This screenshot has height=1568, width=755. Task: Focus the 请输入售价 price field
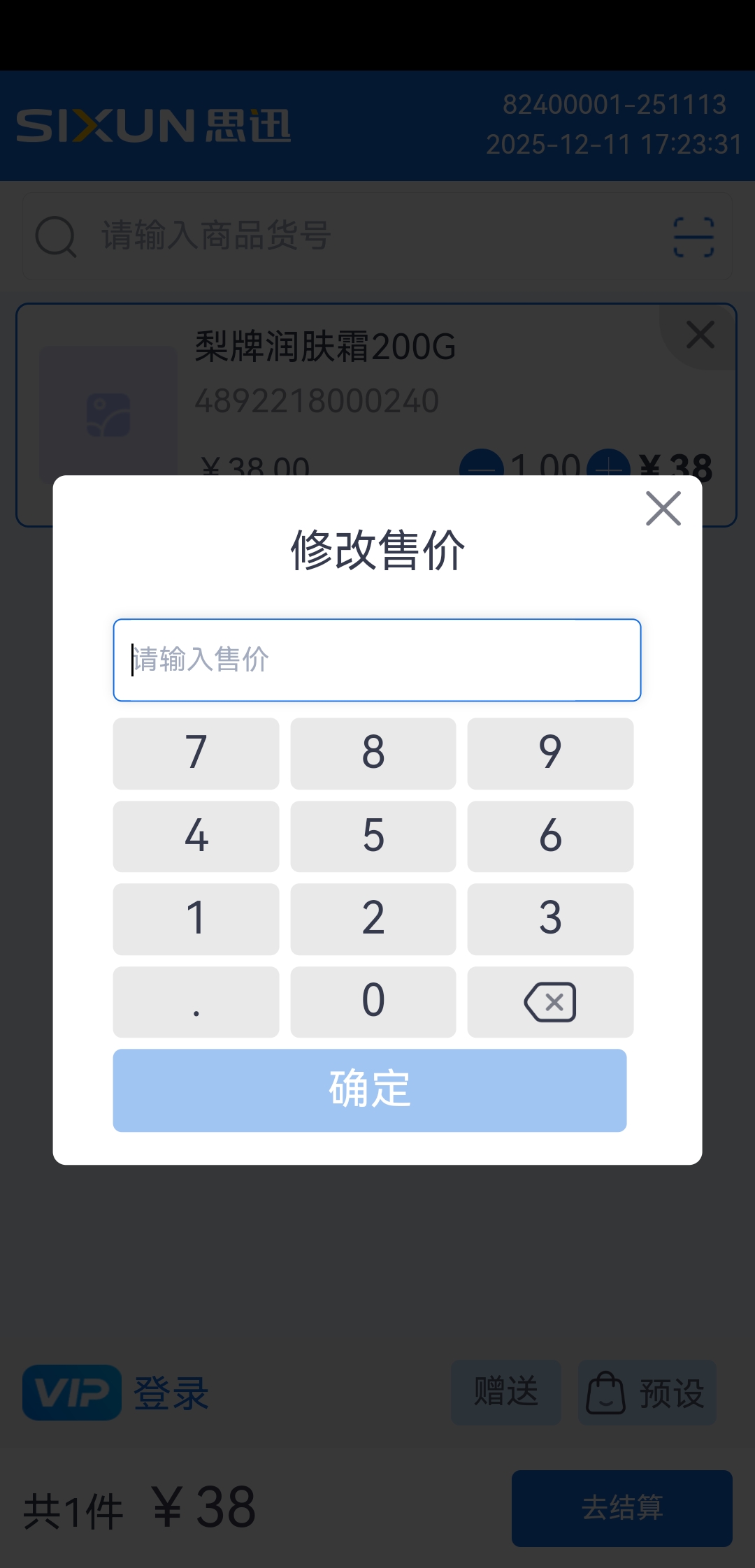377,660
